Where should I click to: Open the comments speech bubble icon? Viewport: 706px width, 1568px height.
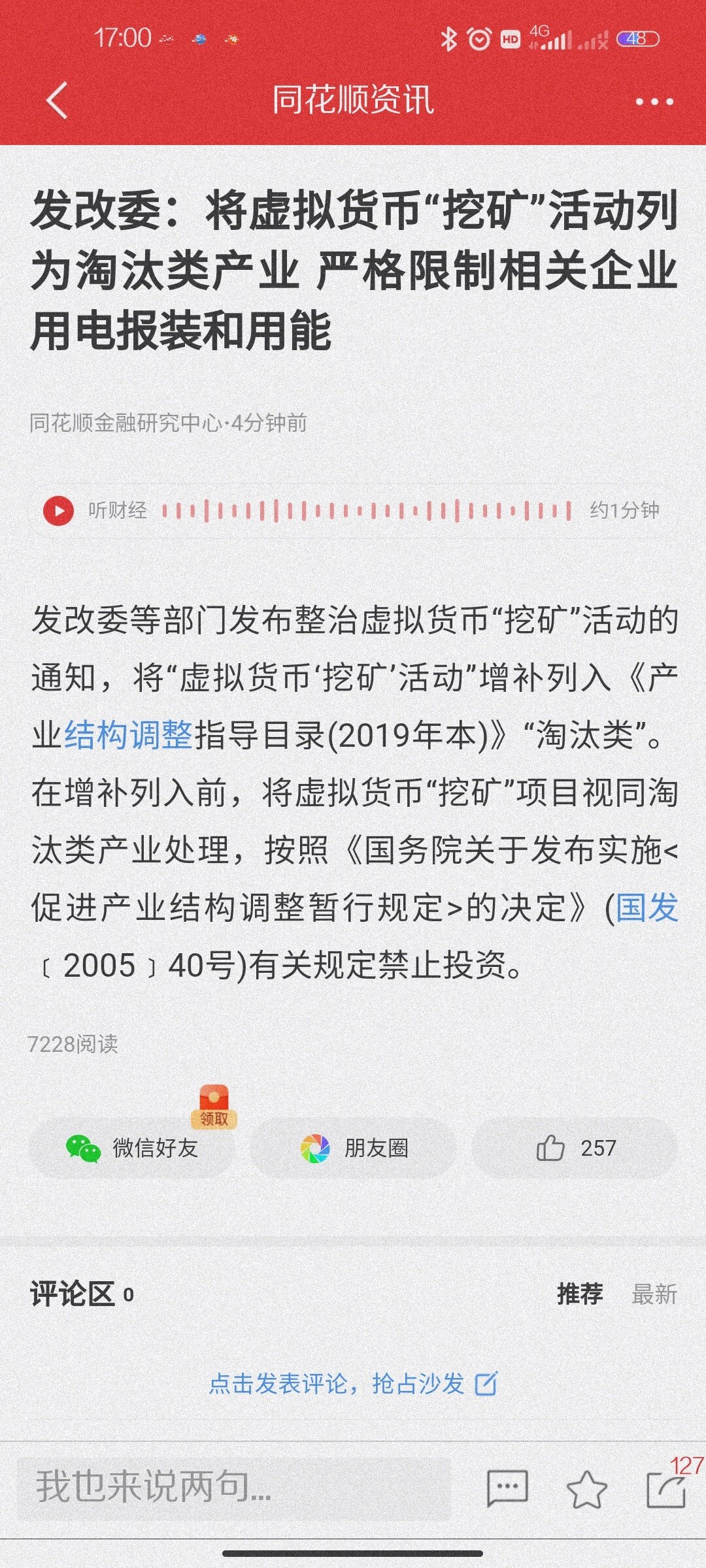click(x=507, y=1489)
